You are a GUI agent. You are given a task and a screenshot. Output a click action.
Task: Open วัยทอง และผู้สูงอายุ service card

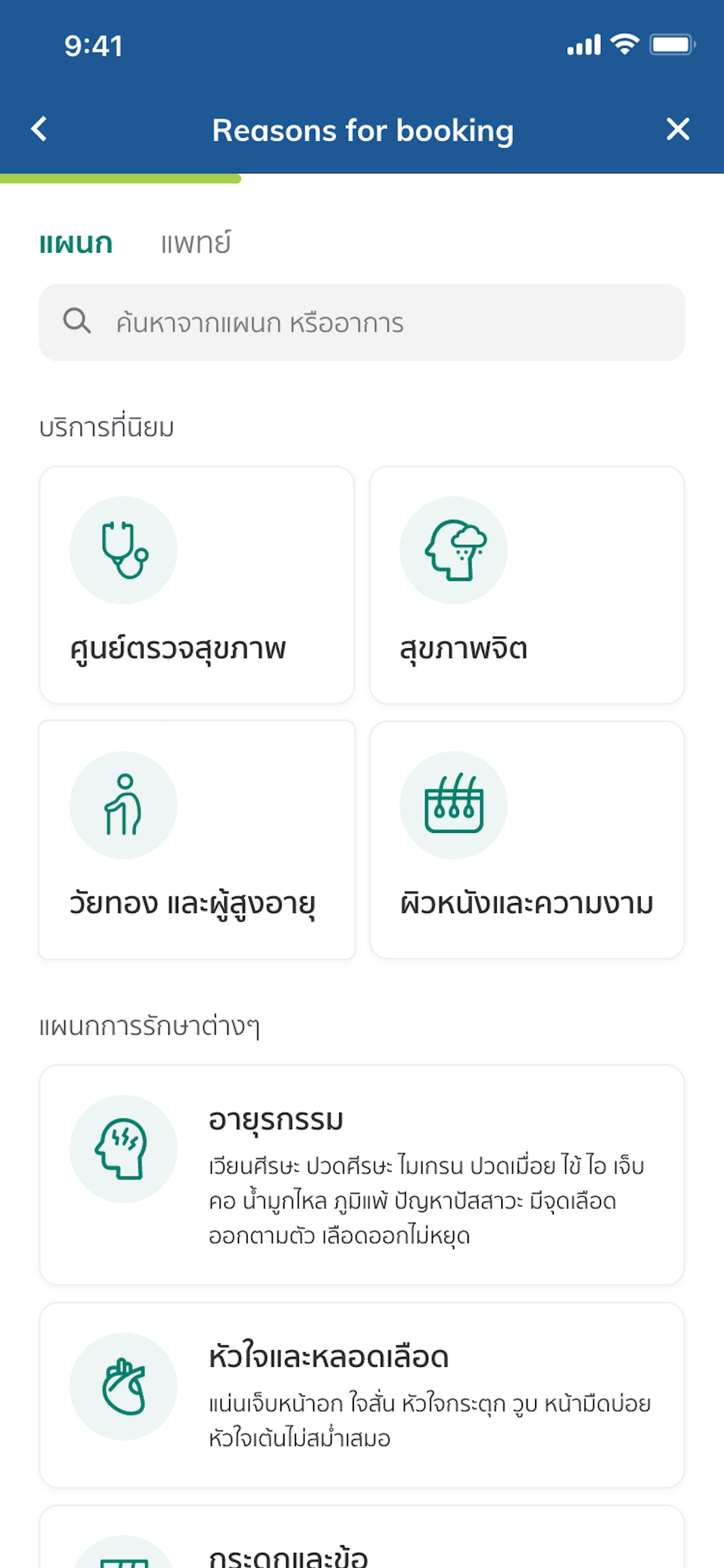click(x=196, y=840)
